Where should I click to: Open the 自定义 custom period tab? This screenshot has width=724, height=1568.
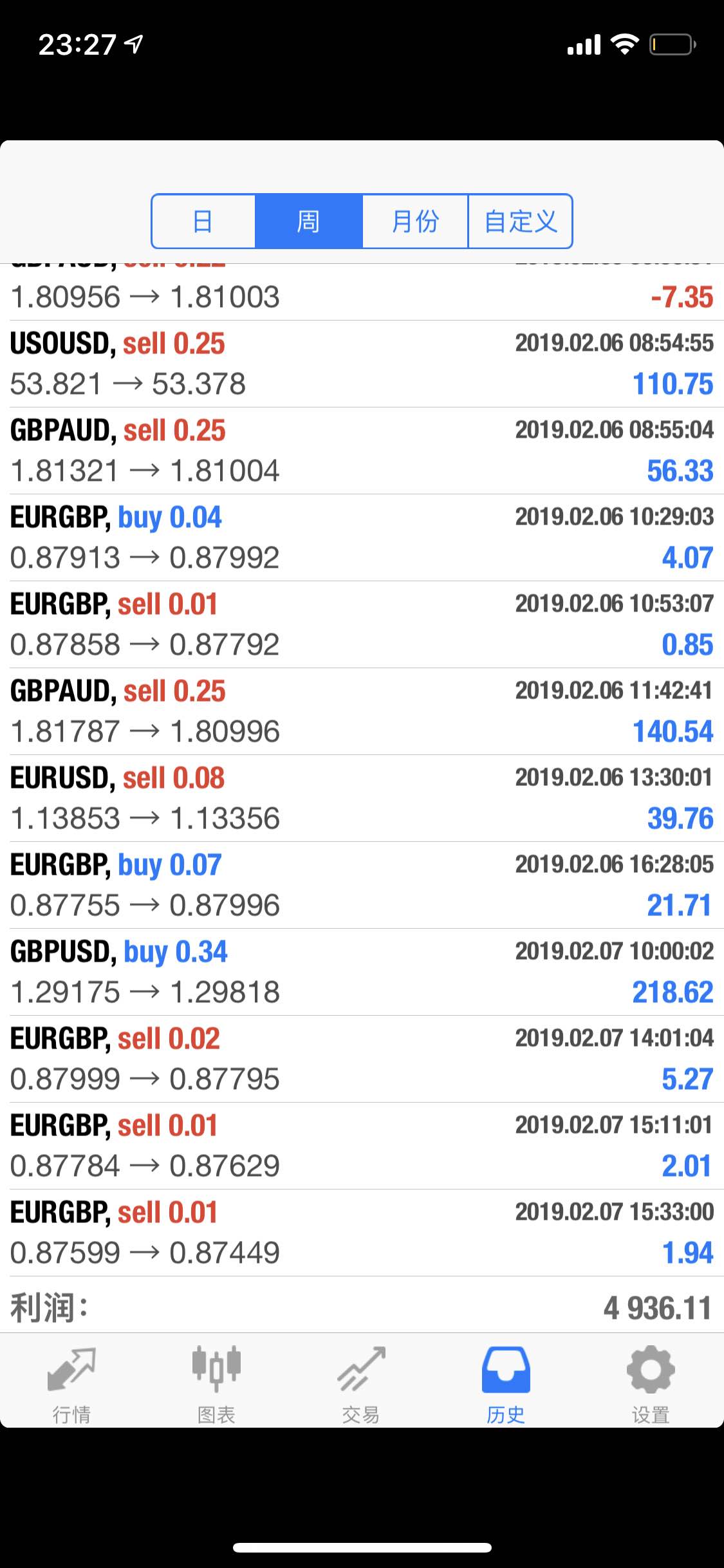coord(520,221)
